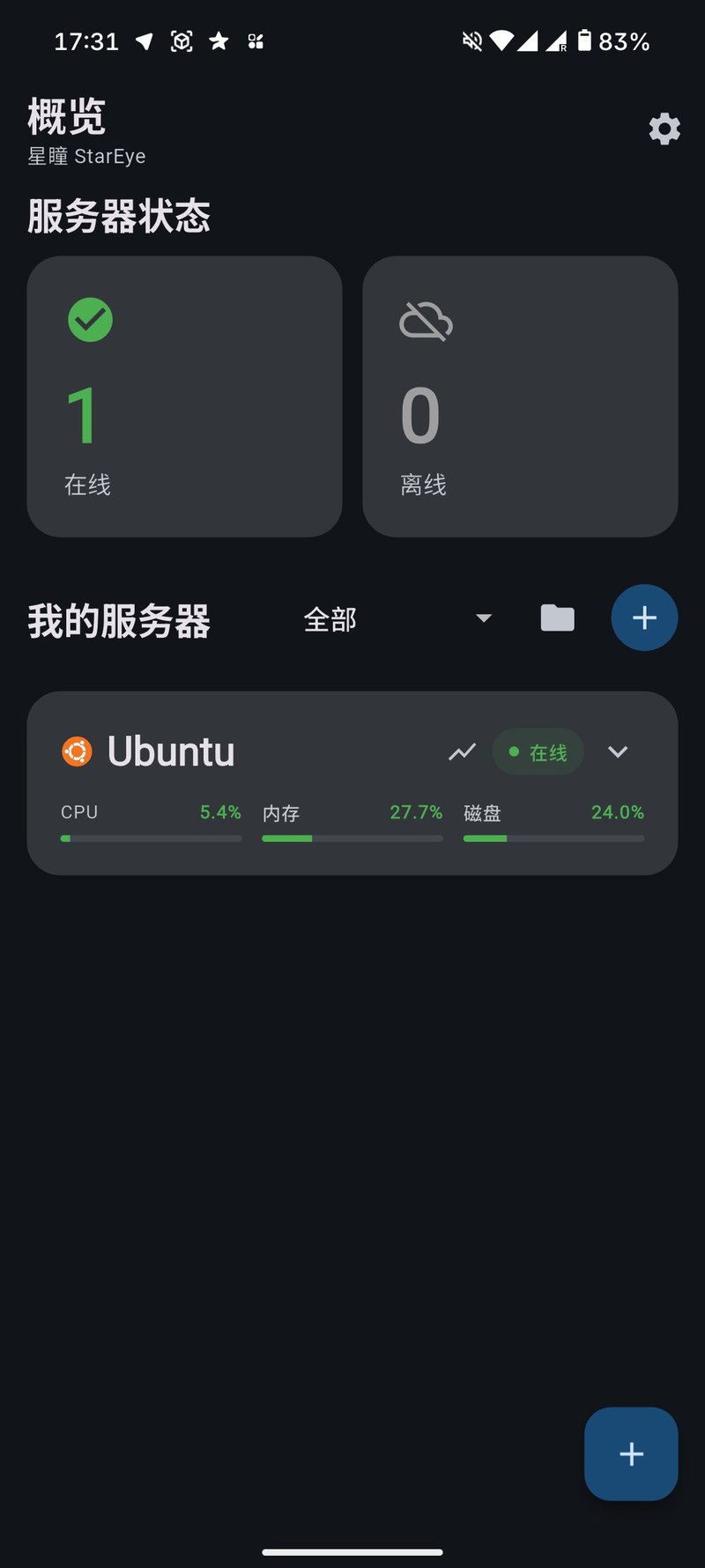Open the 全部 group filter dropdown
Viewport: 705px width, 1568px height.
397,618
